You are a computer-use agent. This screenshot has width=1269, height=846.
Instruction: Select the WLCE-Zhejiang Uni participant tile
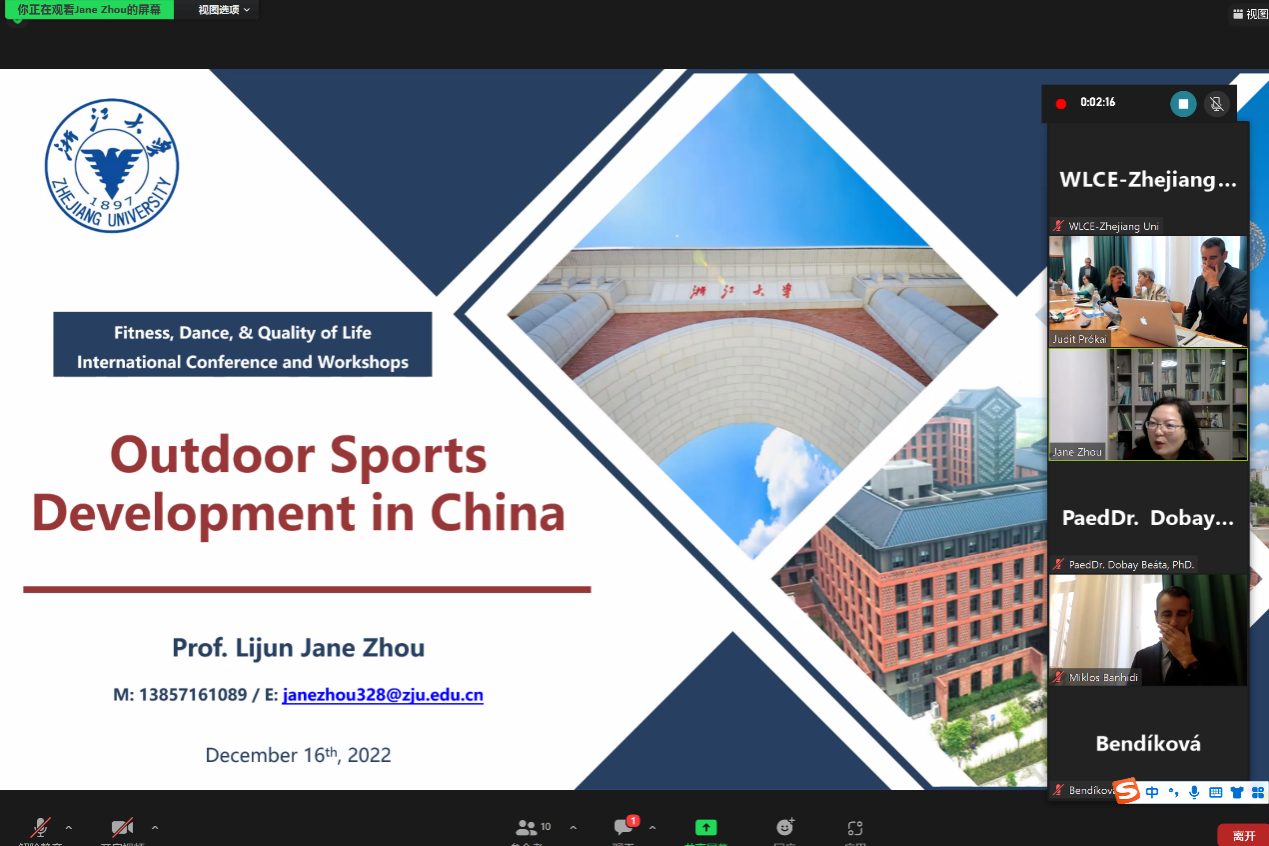click(1147, 180)
